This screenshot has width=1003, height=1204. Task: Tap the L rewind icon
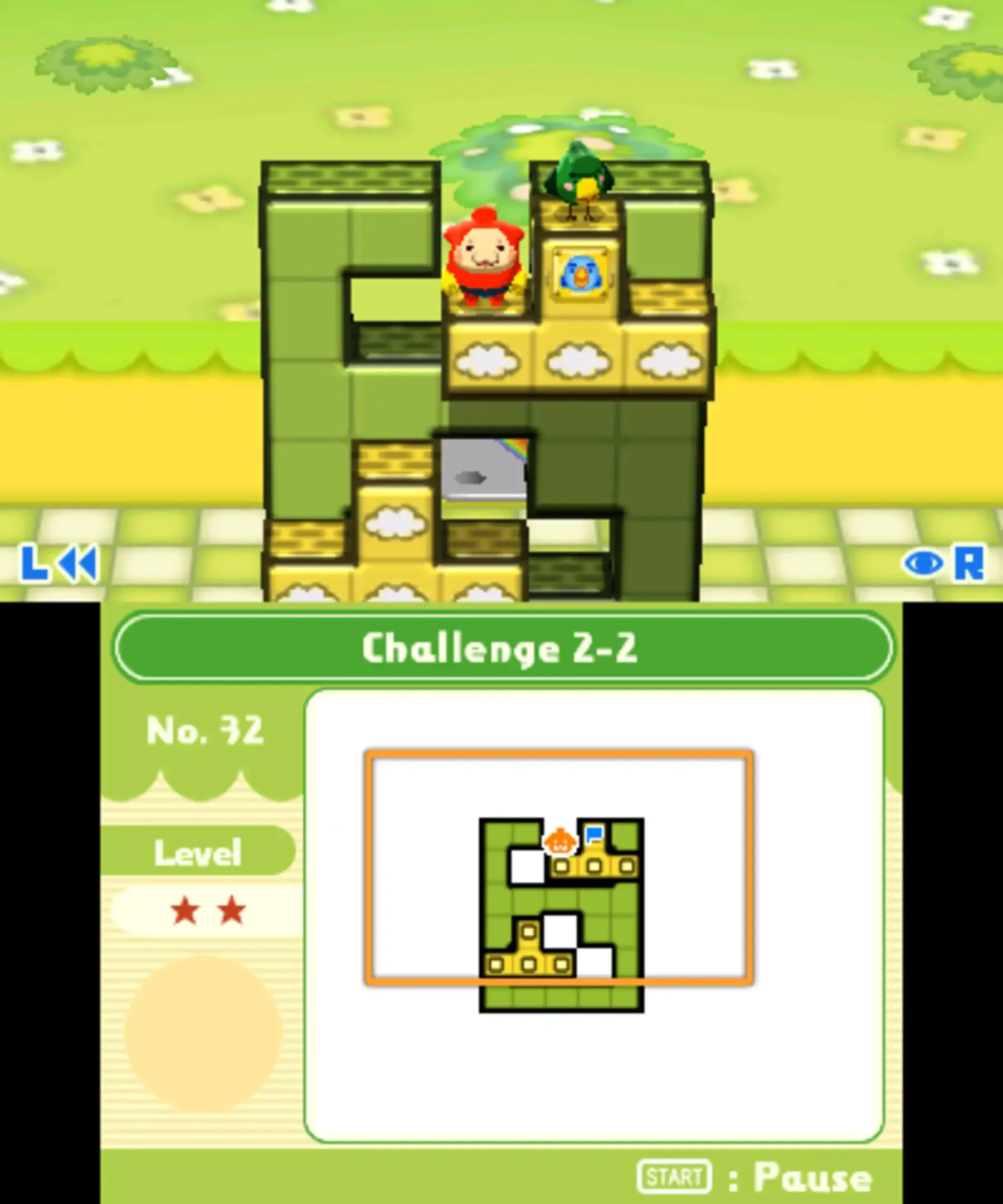click(x=60, y=564)
